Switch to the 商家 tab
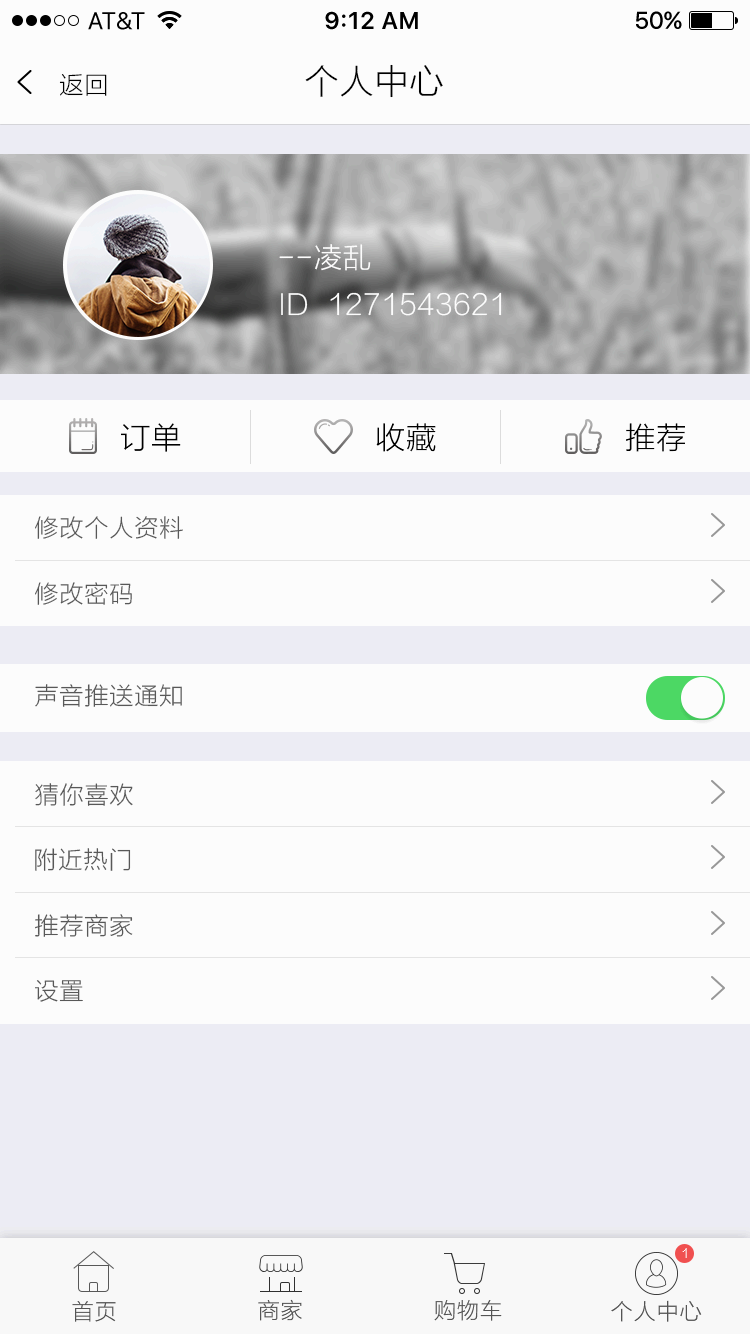 [x=280, y=1287]
